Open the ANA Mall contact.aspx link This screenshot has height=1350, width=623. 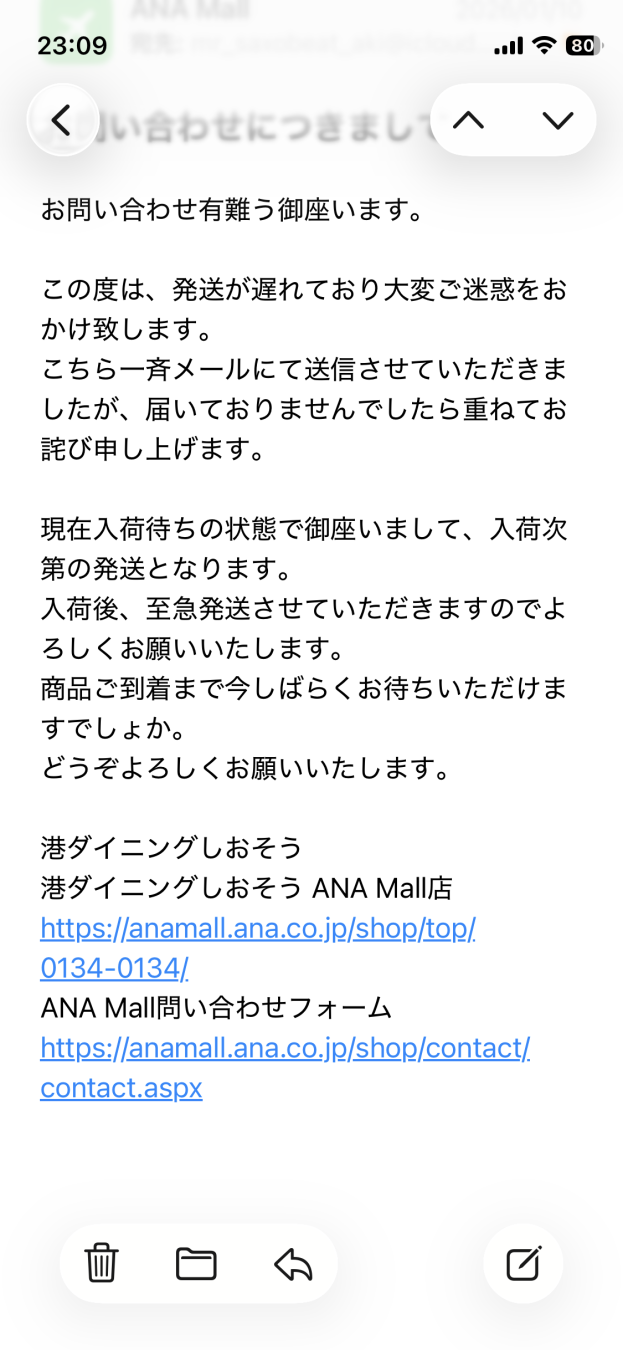tap(284, 1048)
